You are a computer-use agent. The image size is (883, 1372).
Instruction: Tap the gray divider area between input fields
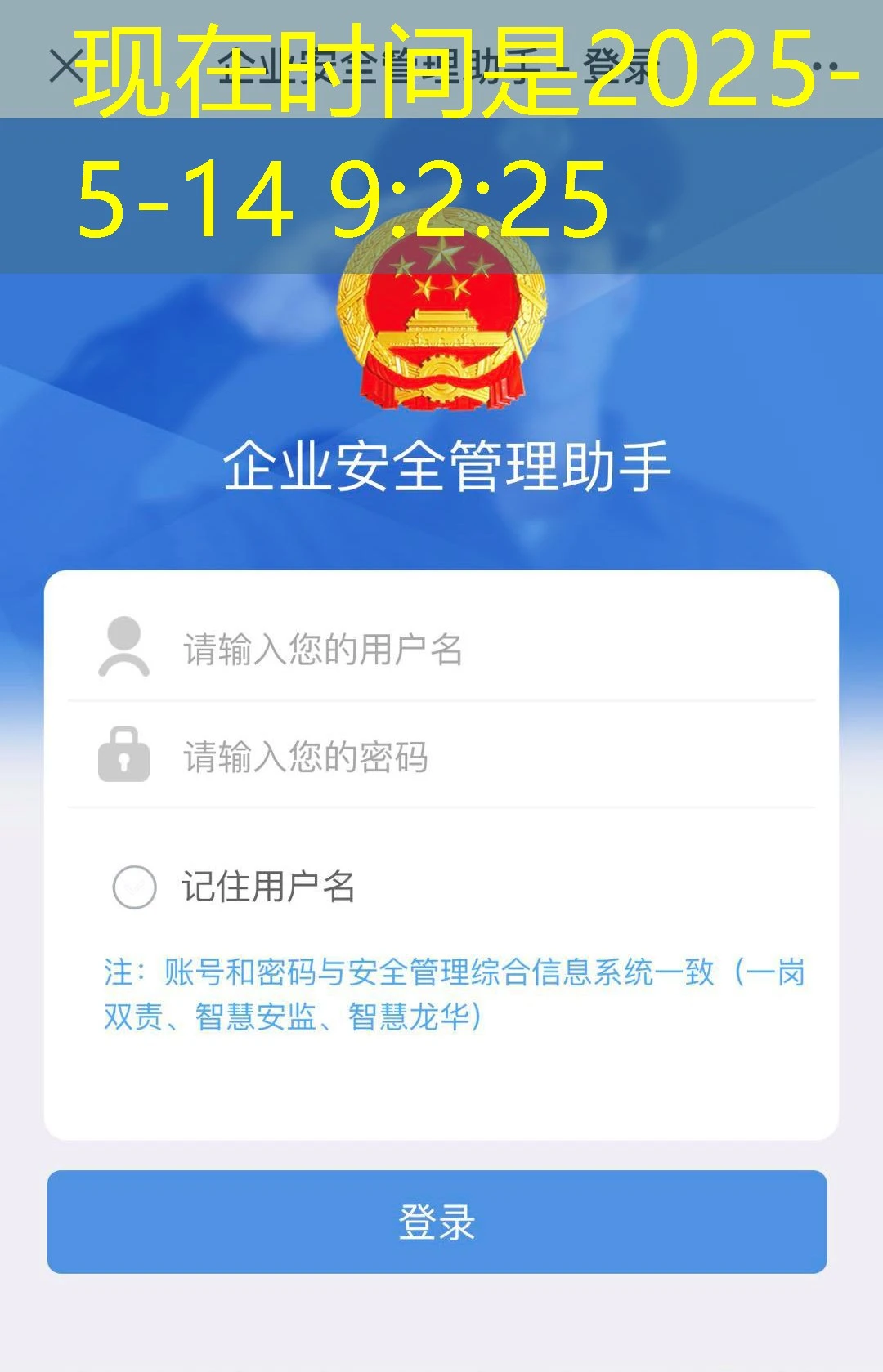(x=441, y=699)
